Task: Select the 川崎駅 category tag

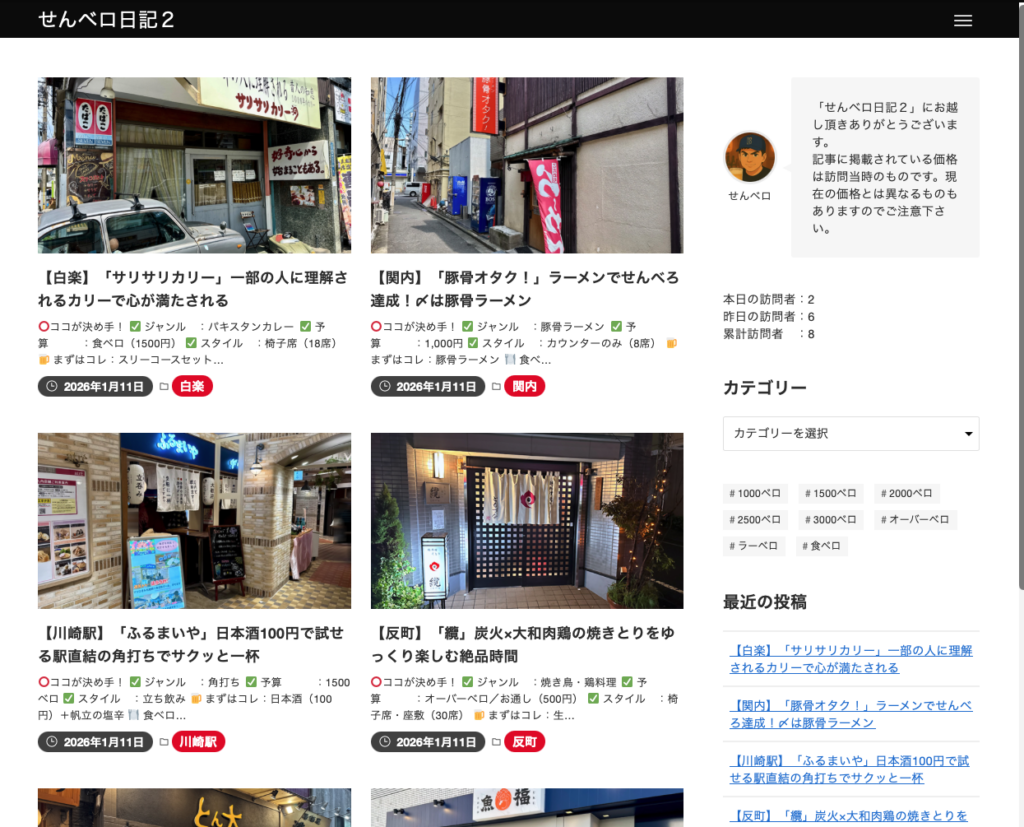Action: point(198,742)
